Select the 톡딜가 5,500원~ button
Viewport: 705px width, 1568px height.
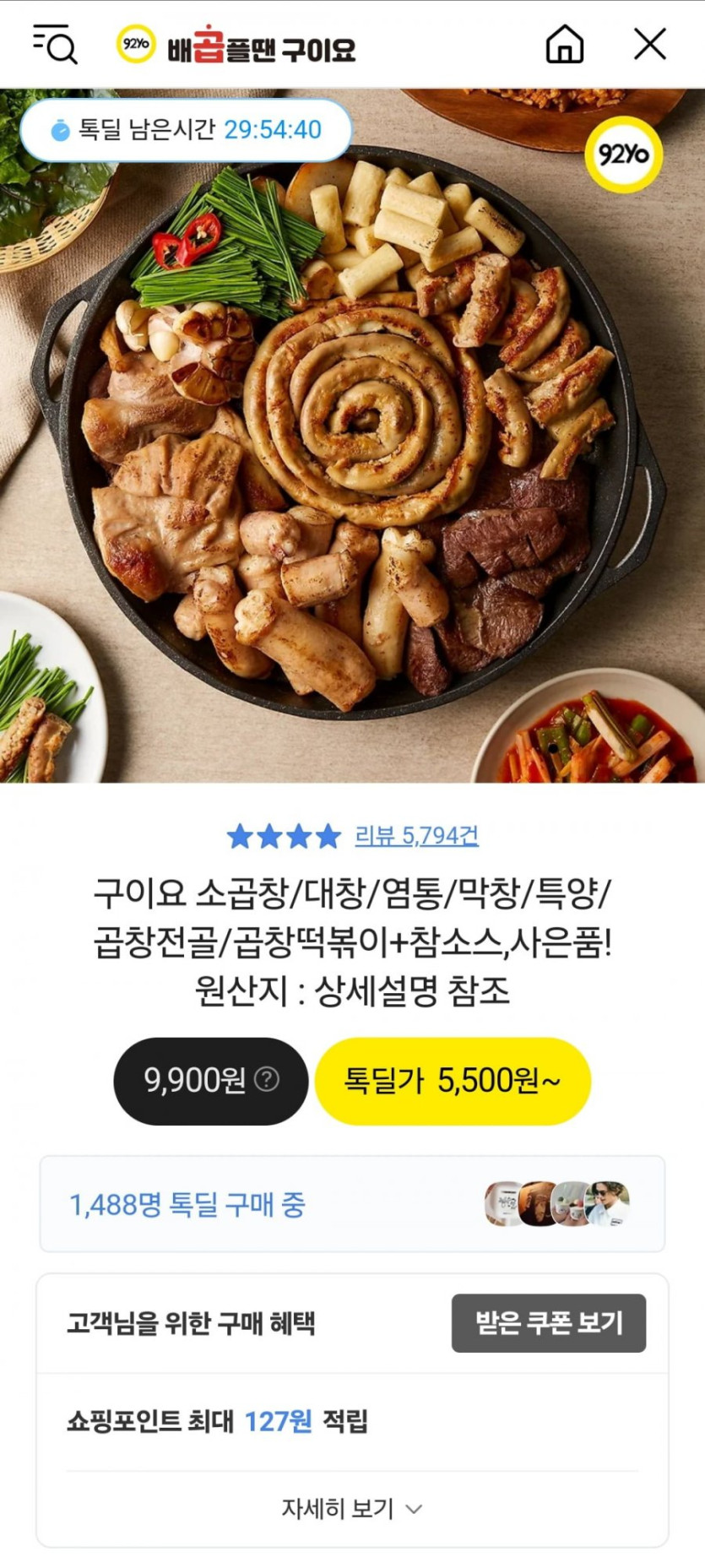[x=452, y=1080]
